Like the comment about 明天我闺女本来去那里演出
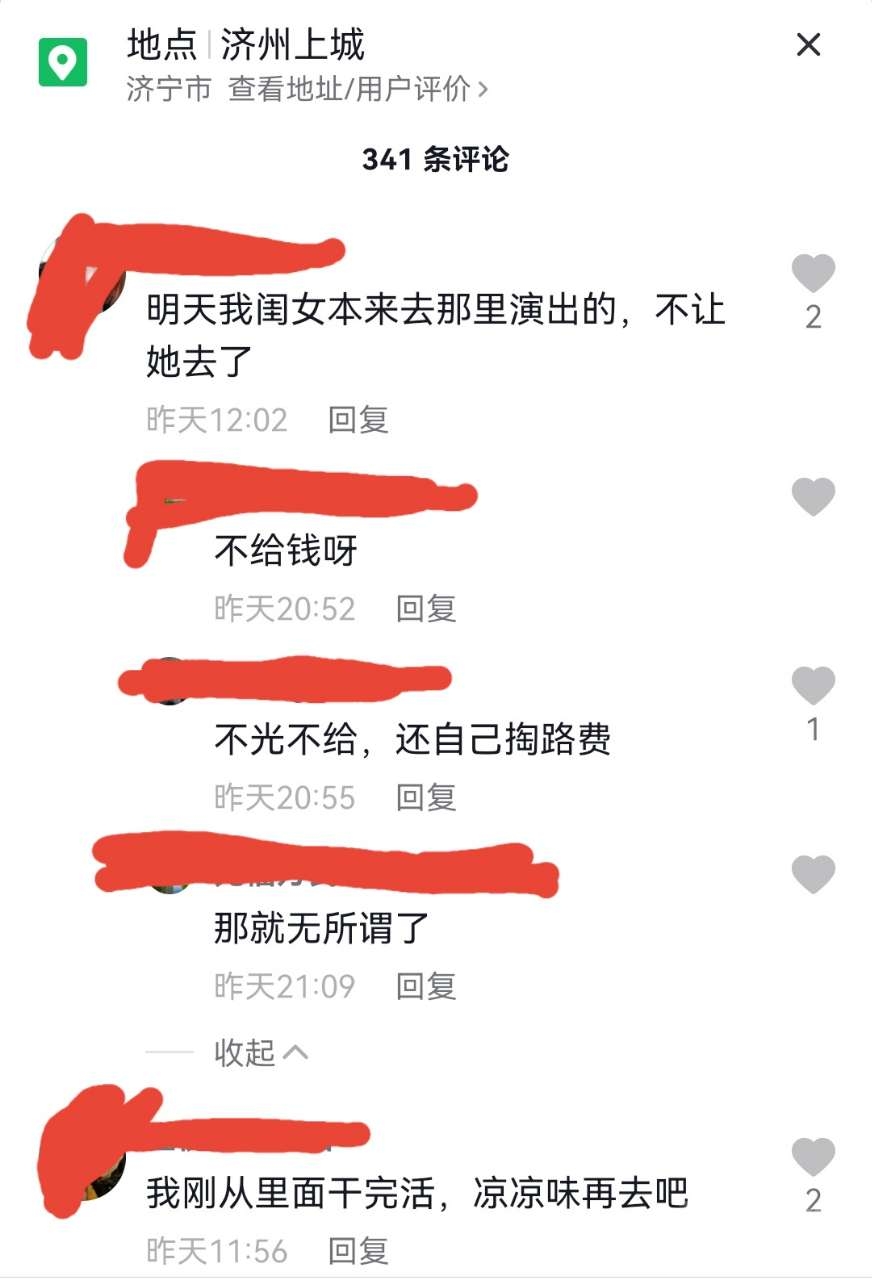The height and width of the screenshot is (1280, 872). [x=812, y=274]
